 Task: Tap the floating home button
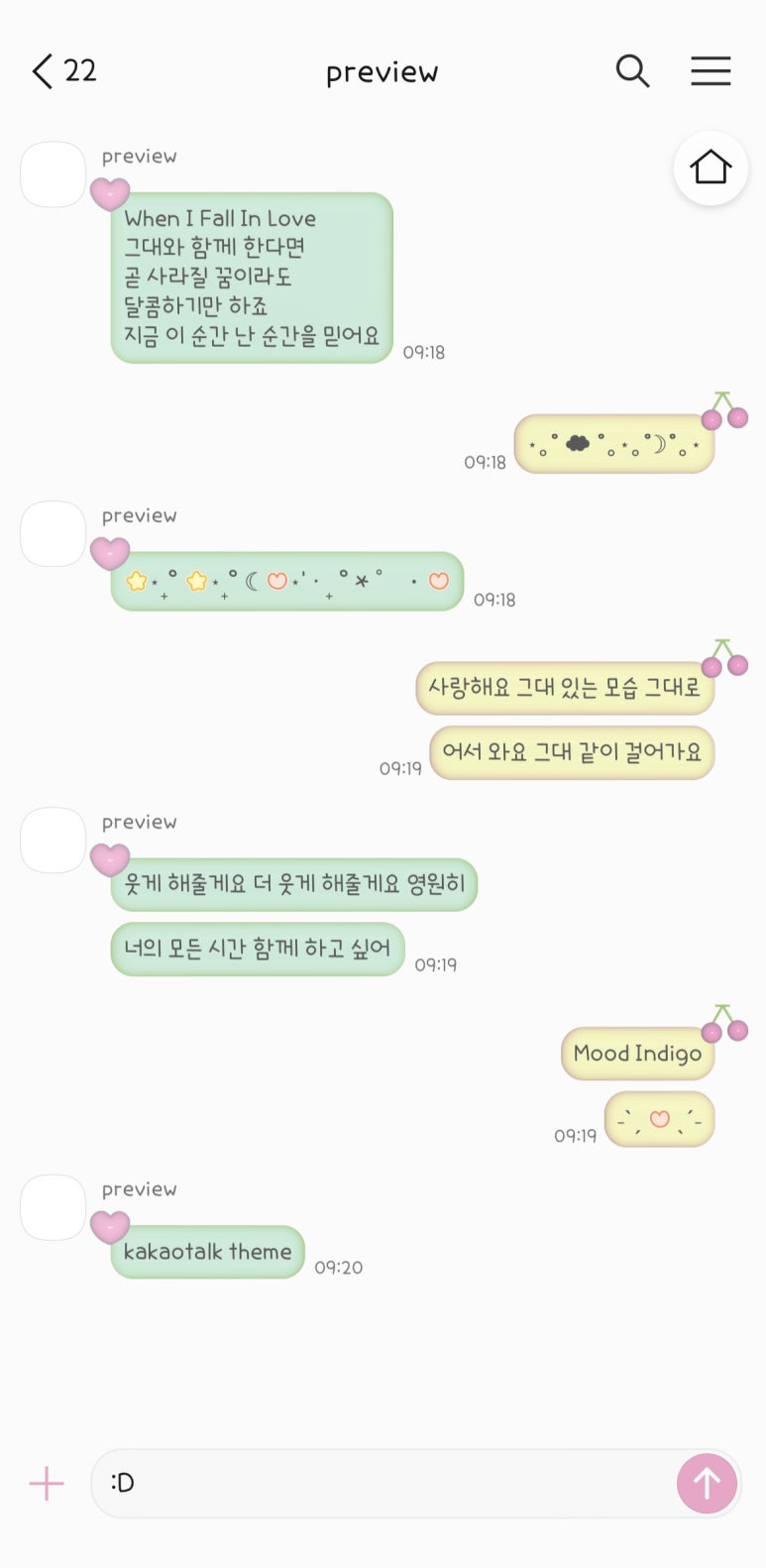711,168
